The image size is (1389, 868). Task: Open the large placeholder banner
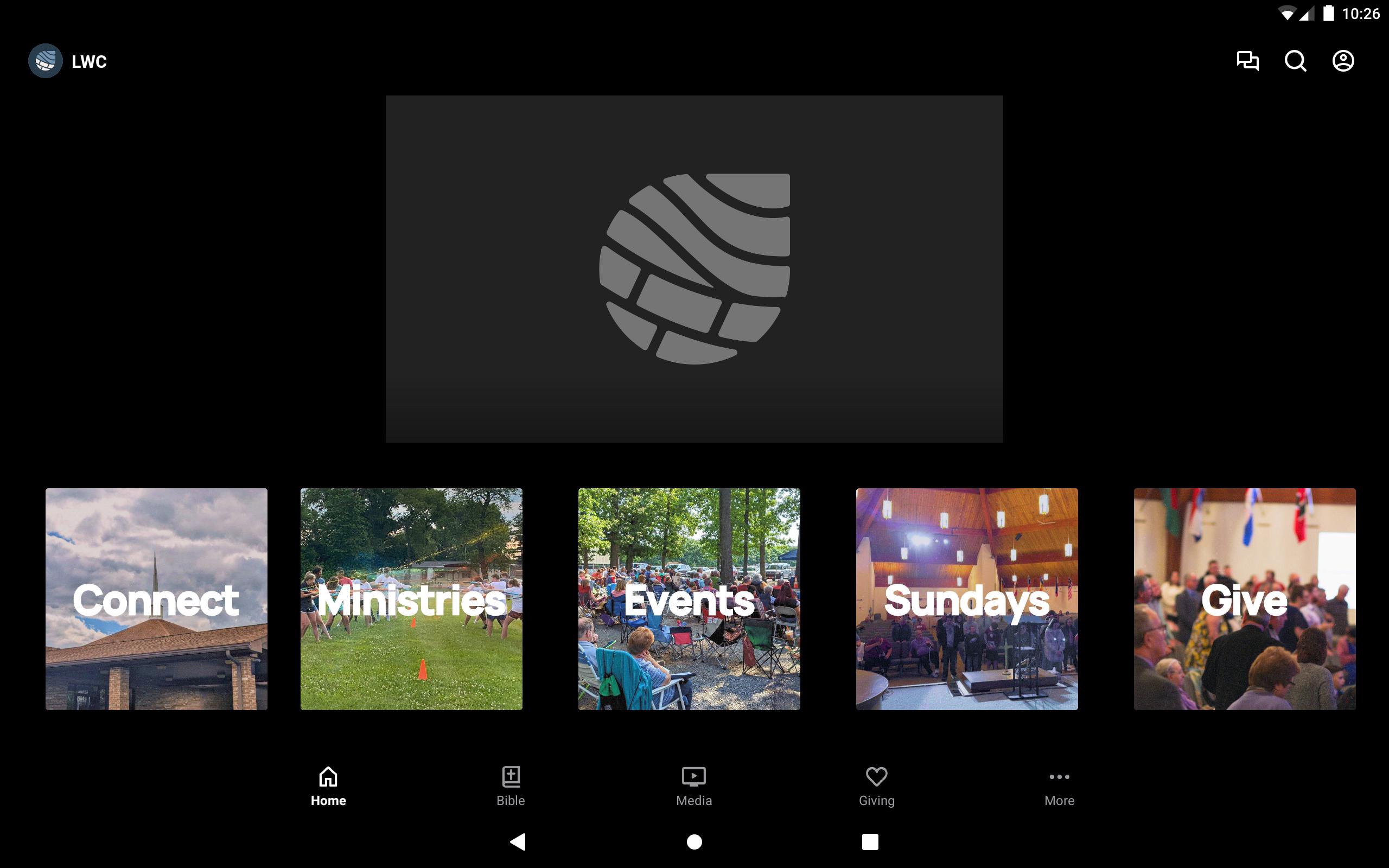(x=694, y=269)
